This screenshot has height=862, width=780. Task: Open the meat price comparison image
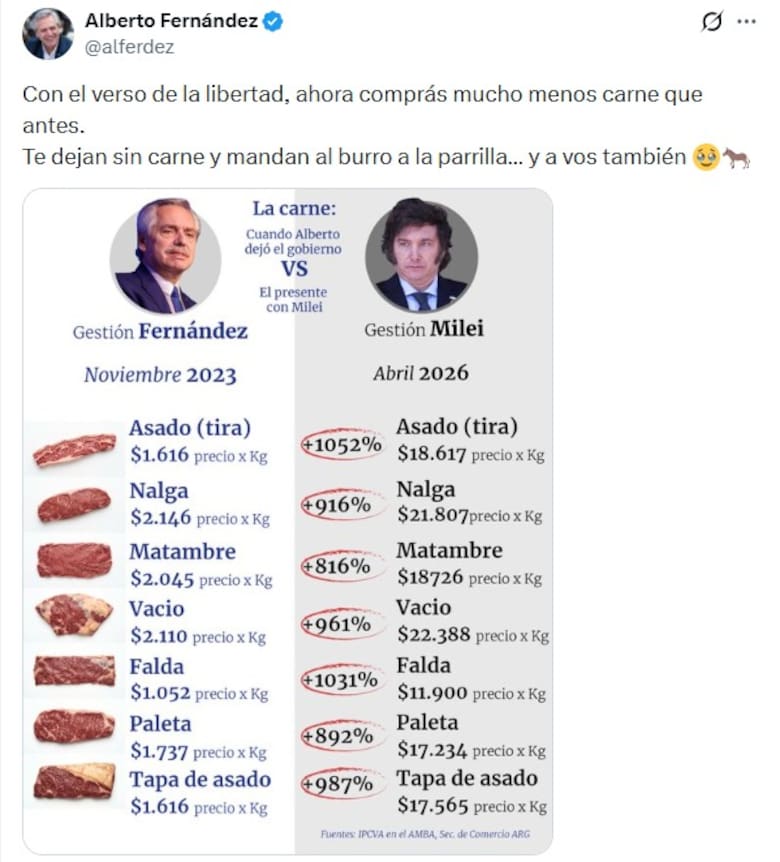coord(288,520)
